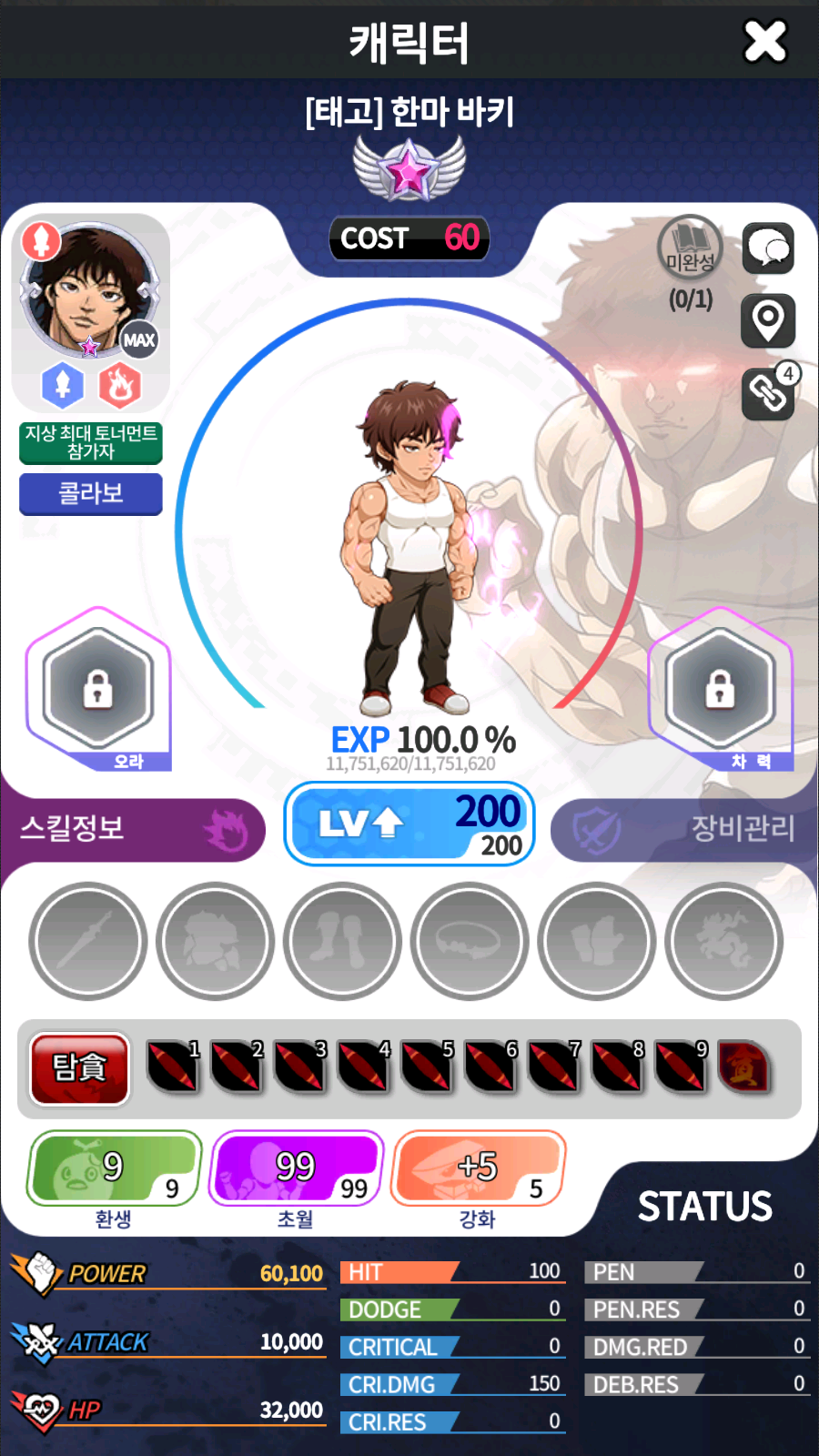Viewport: 819px width, 1456px height.
Task: Open the 미완성 book collection icon
Action: tap(690, 248)
